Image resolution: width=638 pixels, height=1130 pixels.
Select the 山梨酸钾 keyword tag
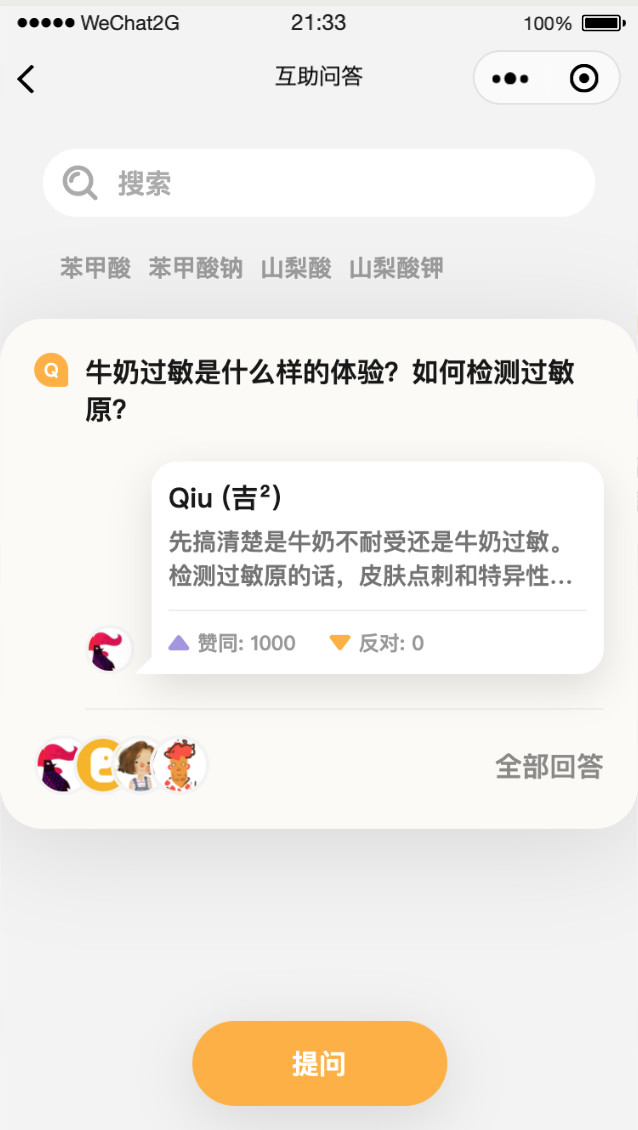pos(396,268)
